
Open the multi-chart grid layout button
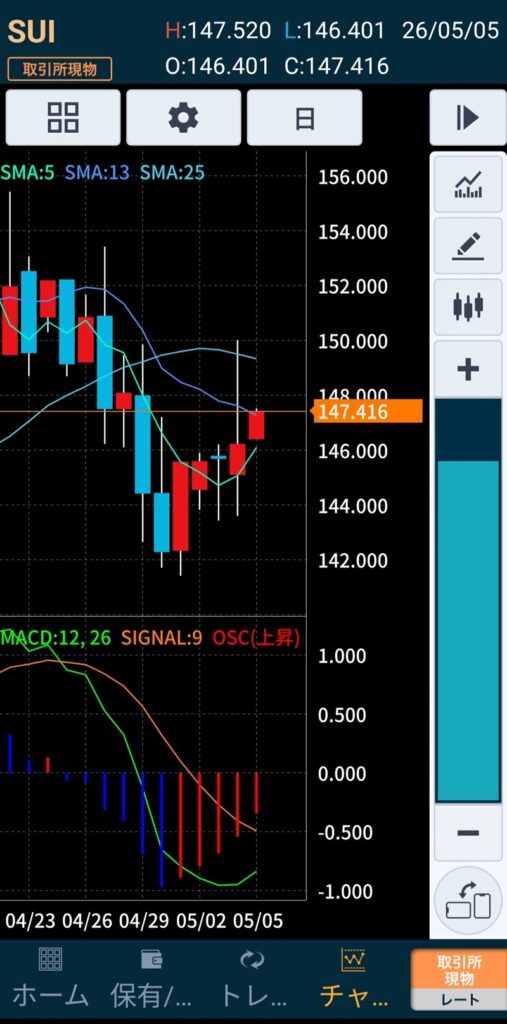coord(63,118)
